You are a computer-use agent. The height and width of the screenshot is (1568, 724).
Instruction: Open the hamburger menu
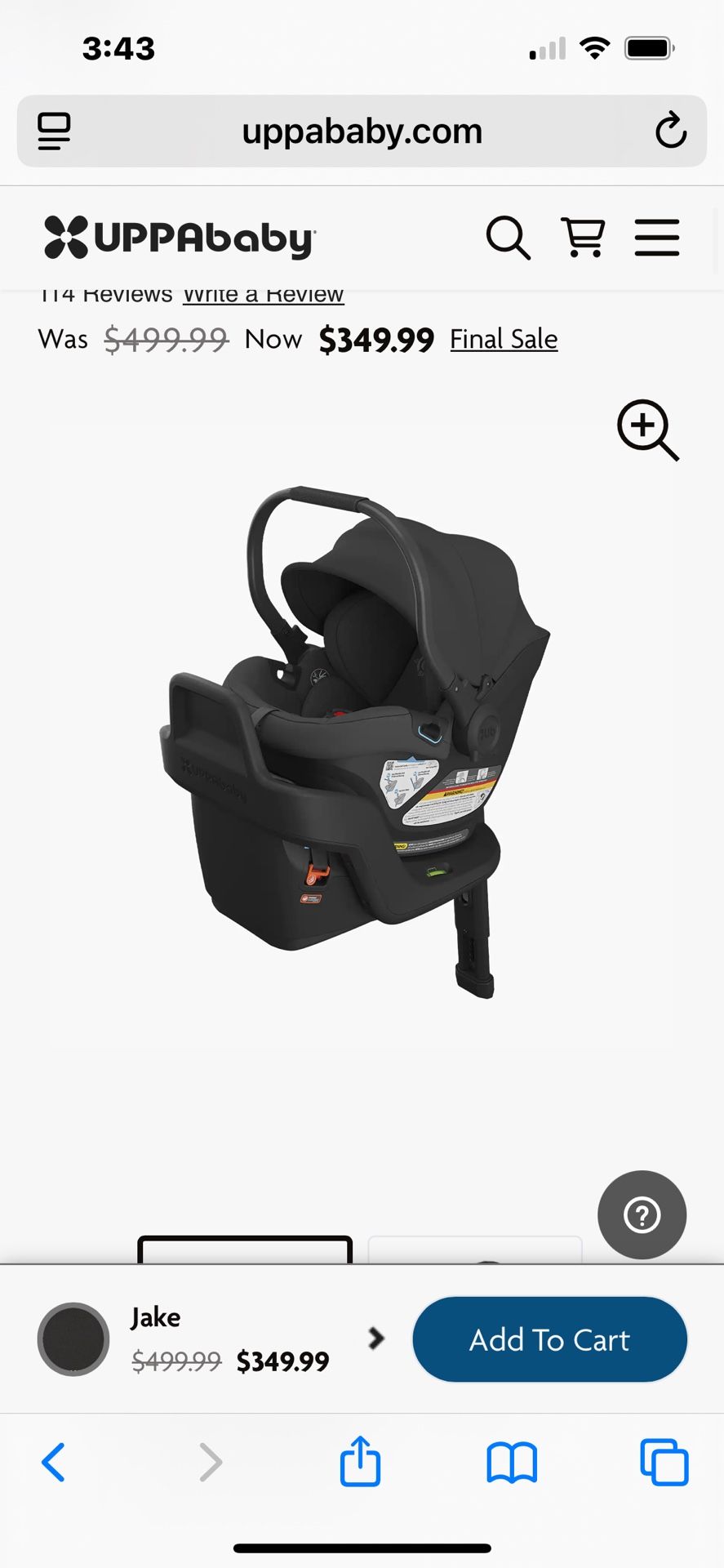pos(657,238)
